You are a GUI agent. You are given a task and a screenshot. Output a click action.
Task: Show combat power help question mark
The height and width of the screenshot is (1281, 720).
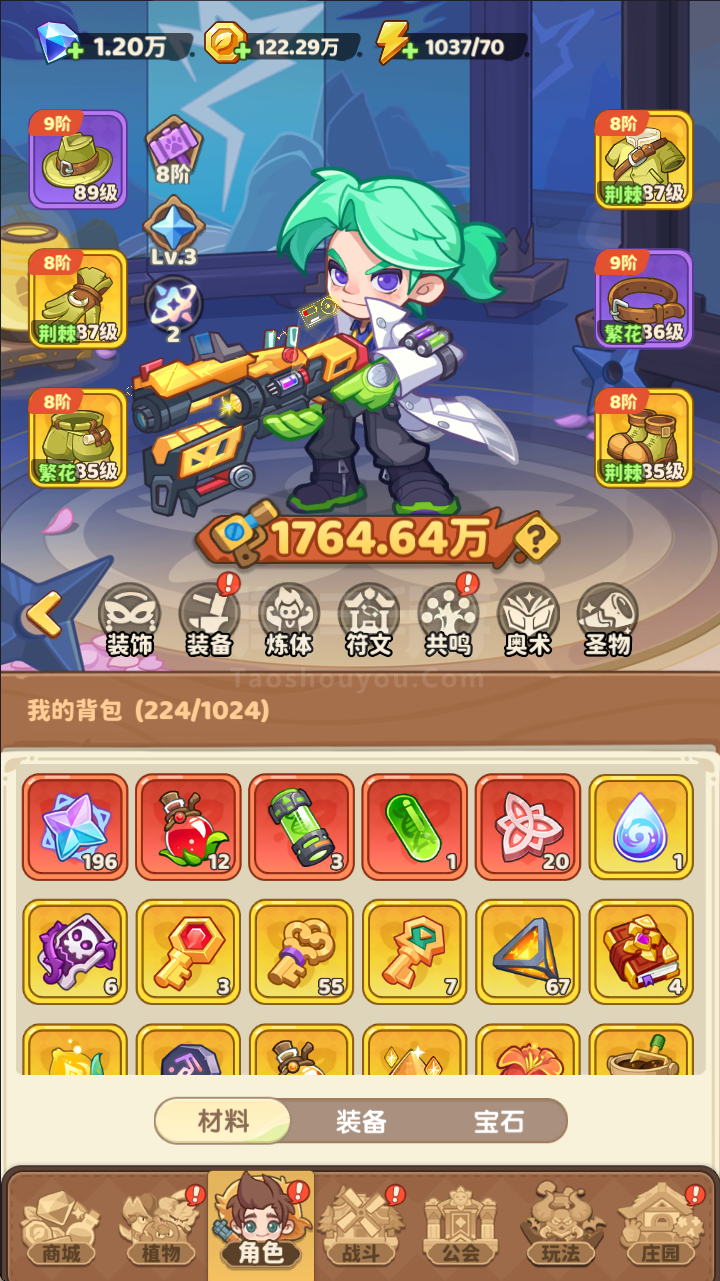tap(536, 541)
